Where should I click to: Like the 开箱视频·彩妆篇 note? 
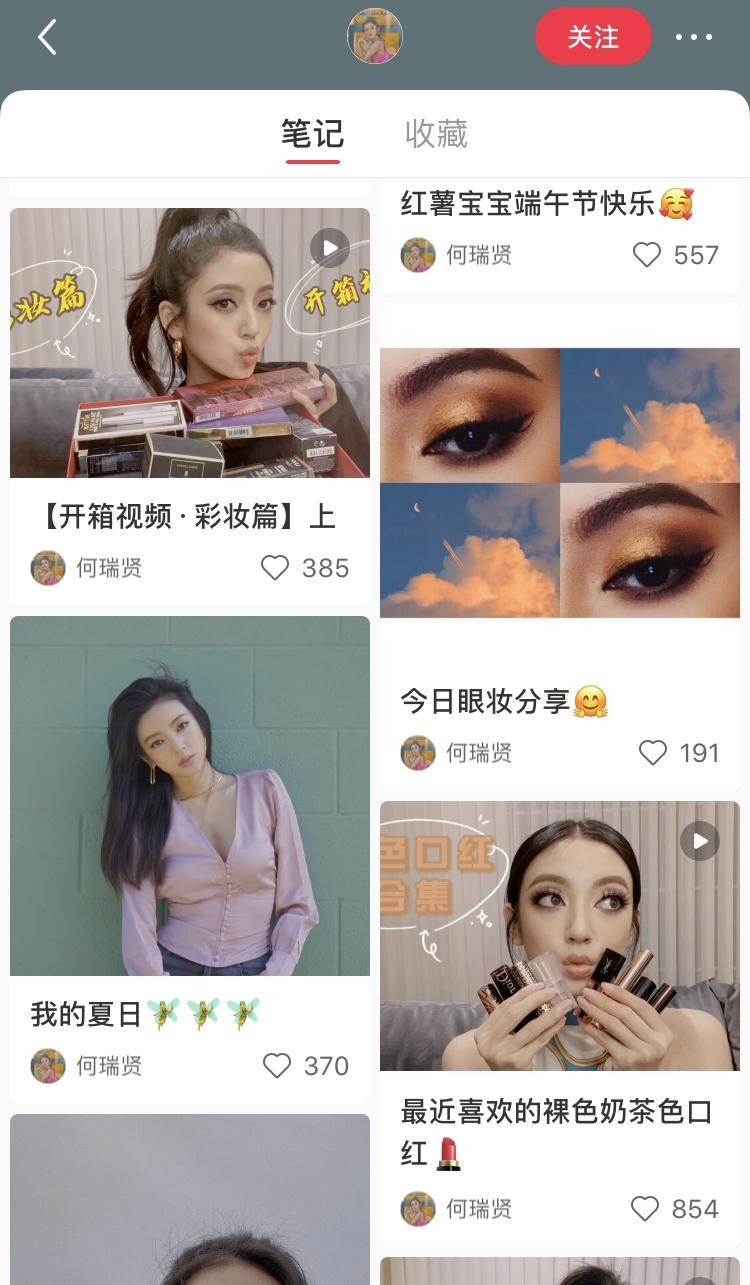tap(275, 568)
